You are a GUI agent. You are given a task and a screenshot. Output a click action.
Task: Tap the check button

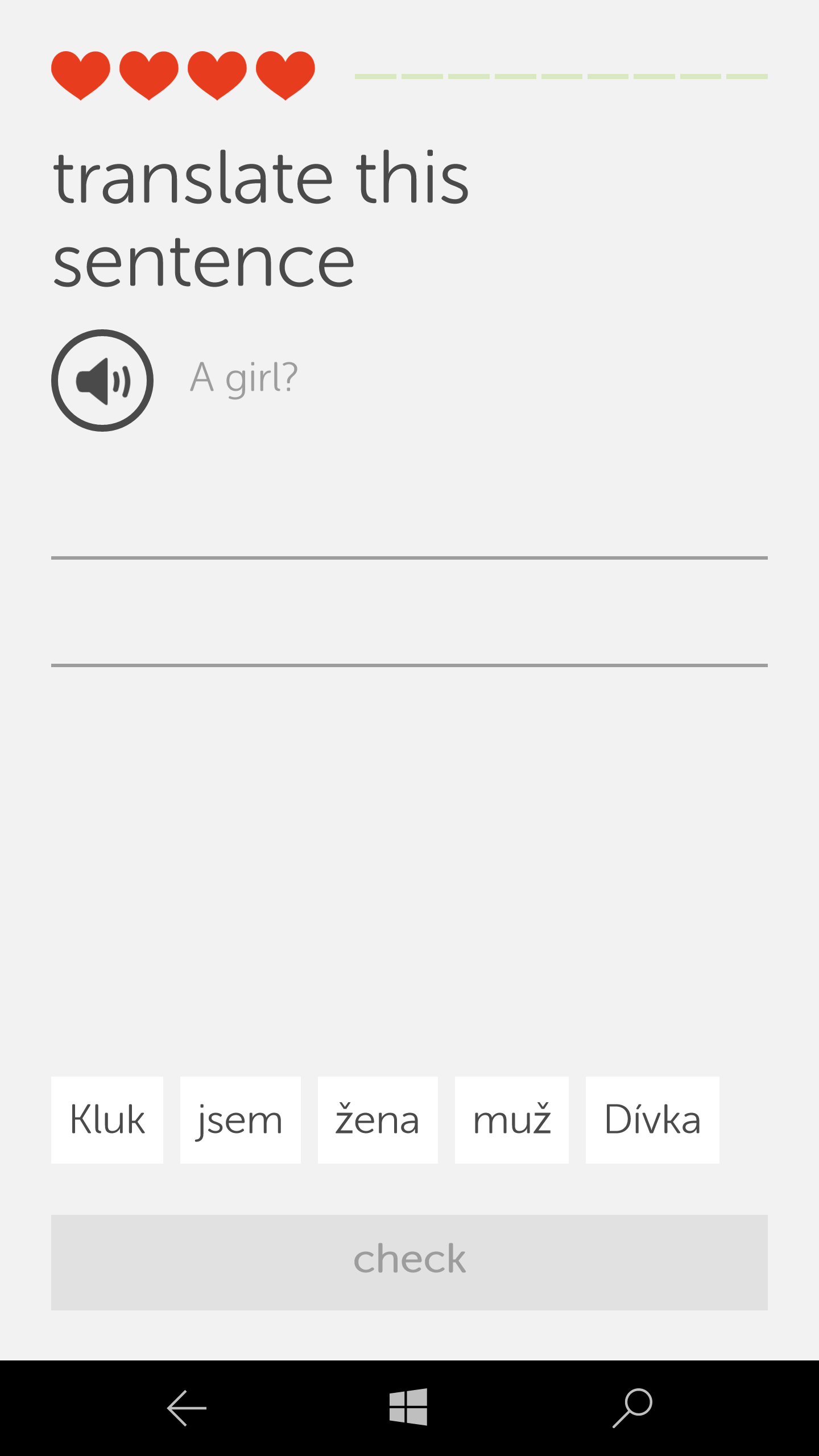(409, 1261)
